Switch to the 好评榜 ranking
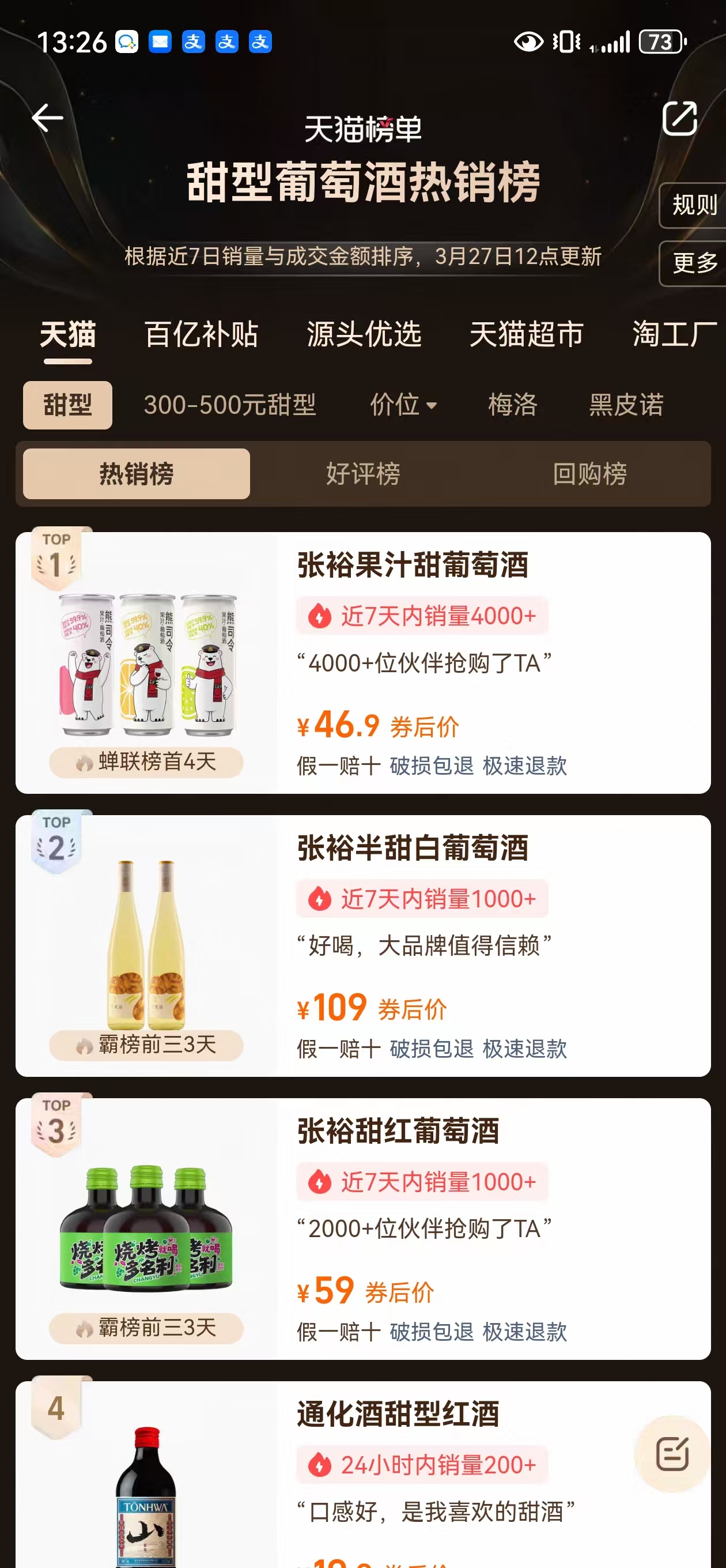Viewport: 726px width, 1568px height. pyautogui.click(x=362, y=473)
